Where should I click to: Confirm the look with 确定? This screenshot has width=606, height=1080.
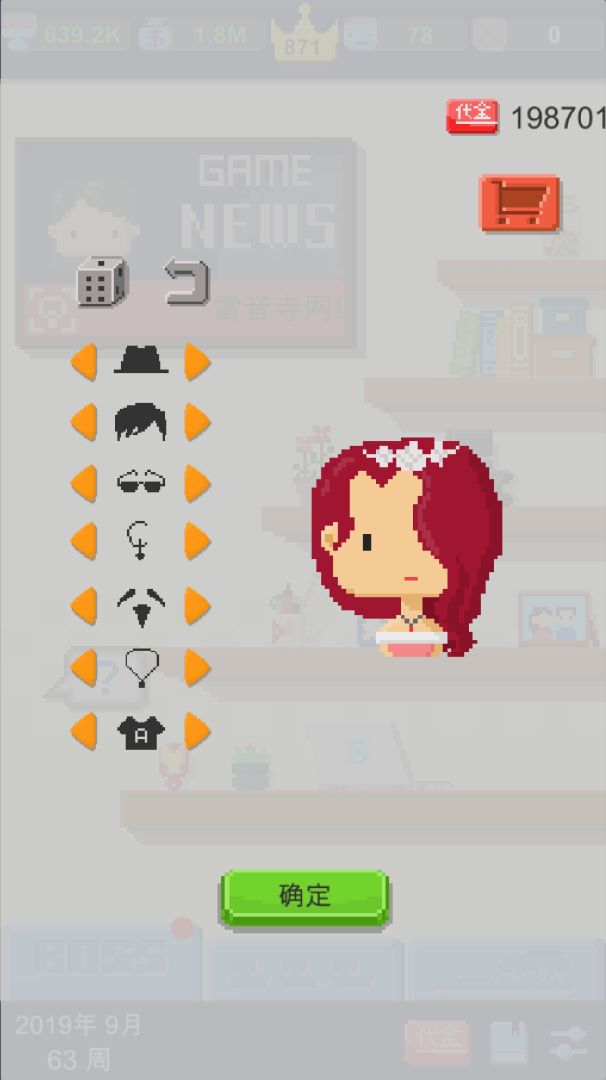coord(304,896)
